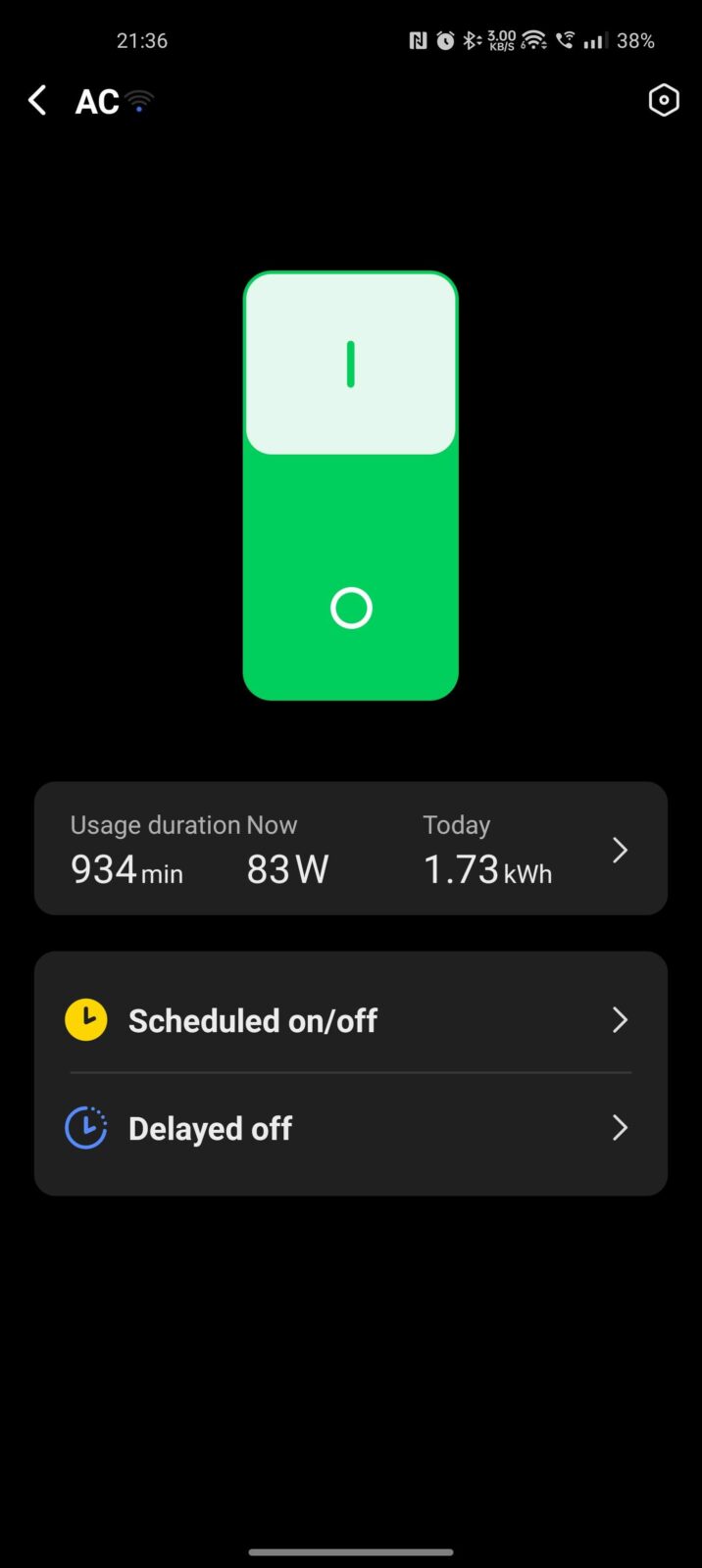Open the Delayed off timer
Image resolution: width=702 pixels, height=1568 pixels.
point(350,1128)
